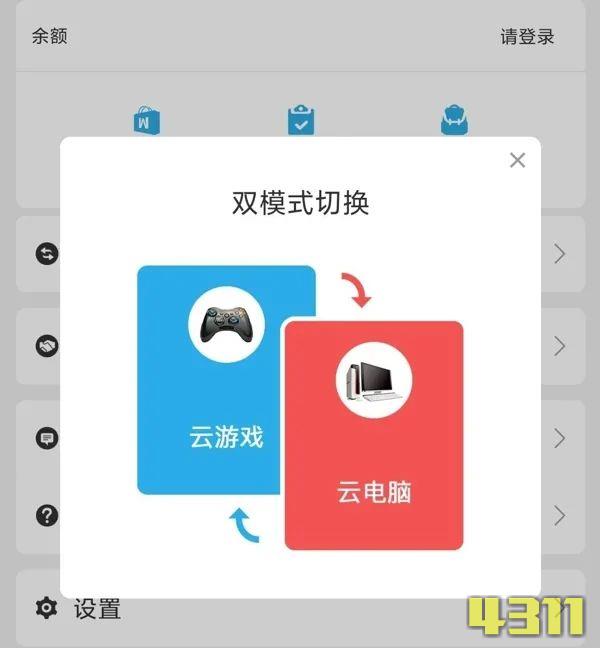Switch to the 云电脑 mode card
600x648 pixels.
(375, 440)
